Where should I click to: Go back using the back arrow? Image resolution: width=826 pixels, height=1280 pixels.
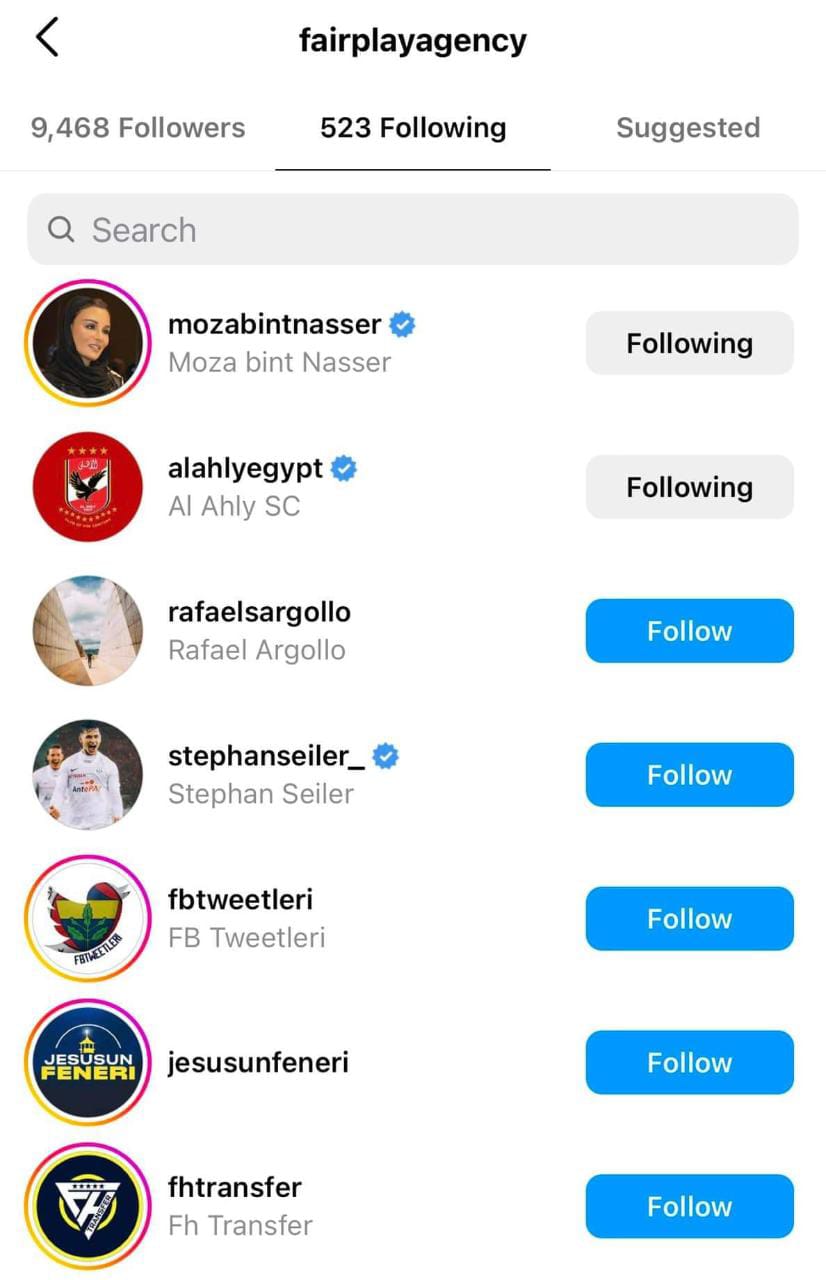coord(47,39)
